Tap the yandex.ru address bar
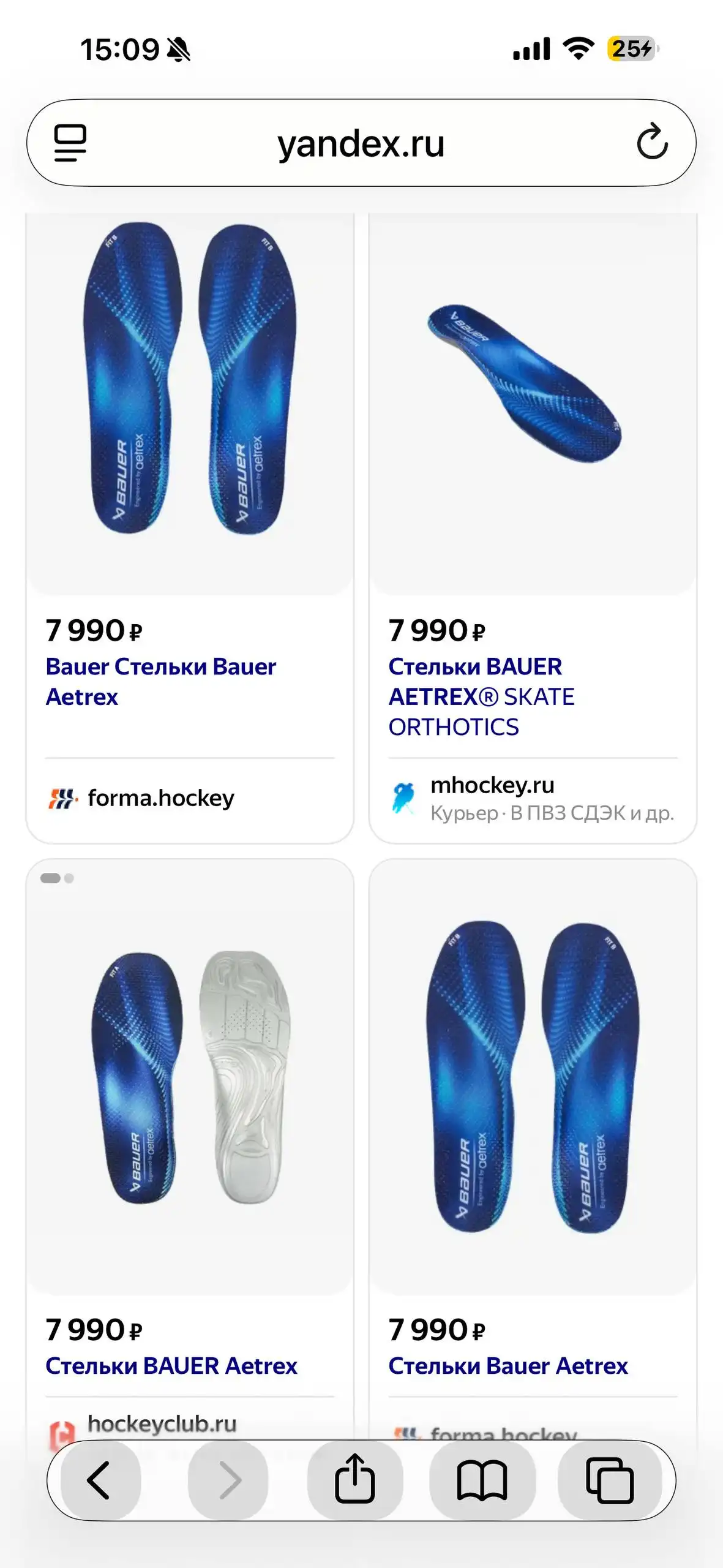Viewport: 723px width, 1568px height. [x=361, y=143]
